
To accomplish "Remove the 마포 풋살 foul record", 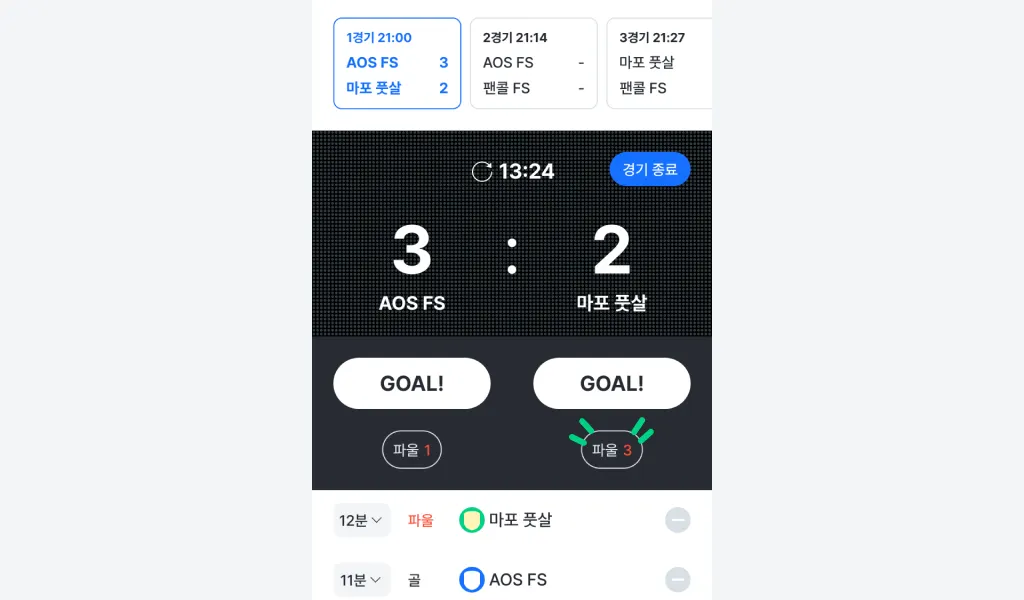I will pos(678,520).
